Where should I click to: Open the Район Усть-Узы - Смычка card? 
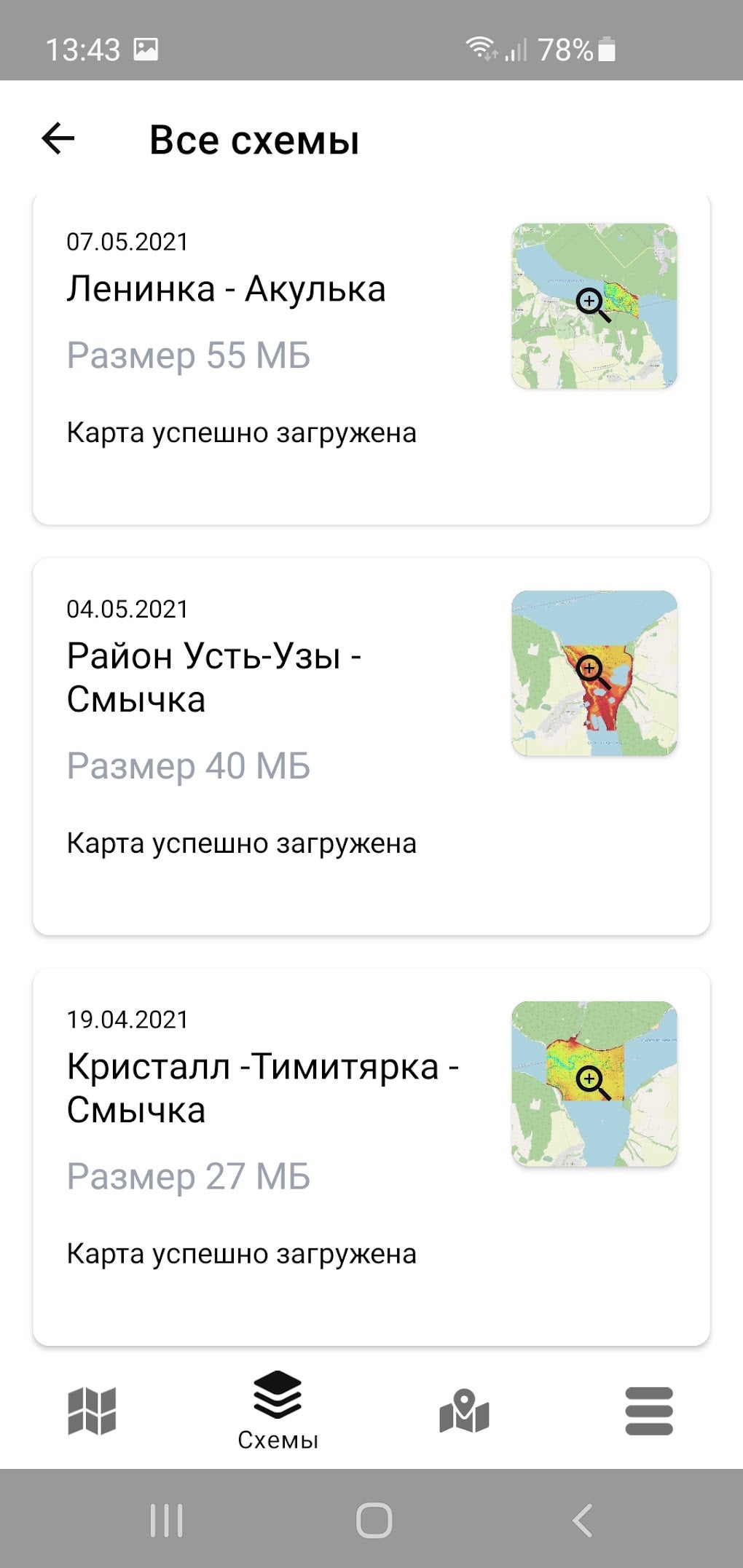pyautogui.click(x=371, y=746)
